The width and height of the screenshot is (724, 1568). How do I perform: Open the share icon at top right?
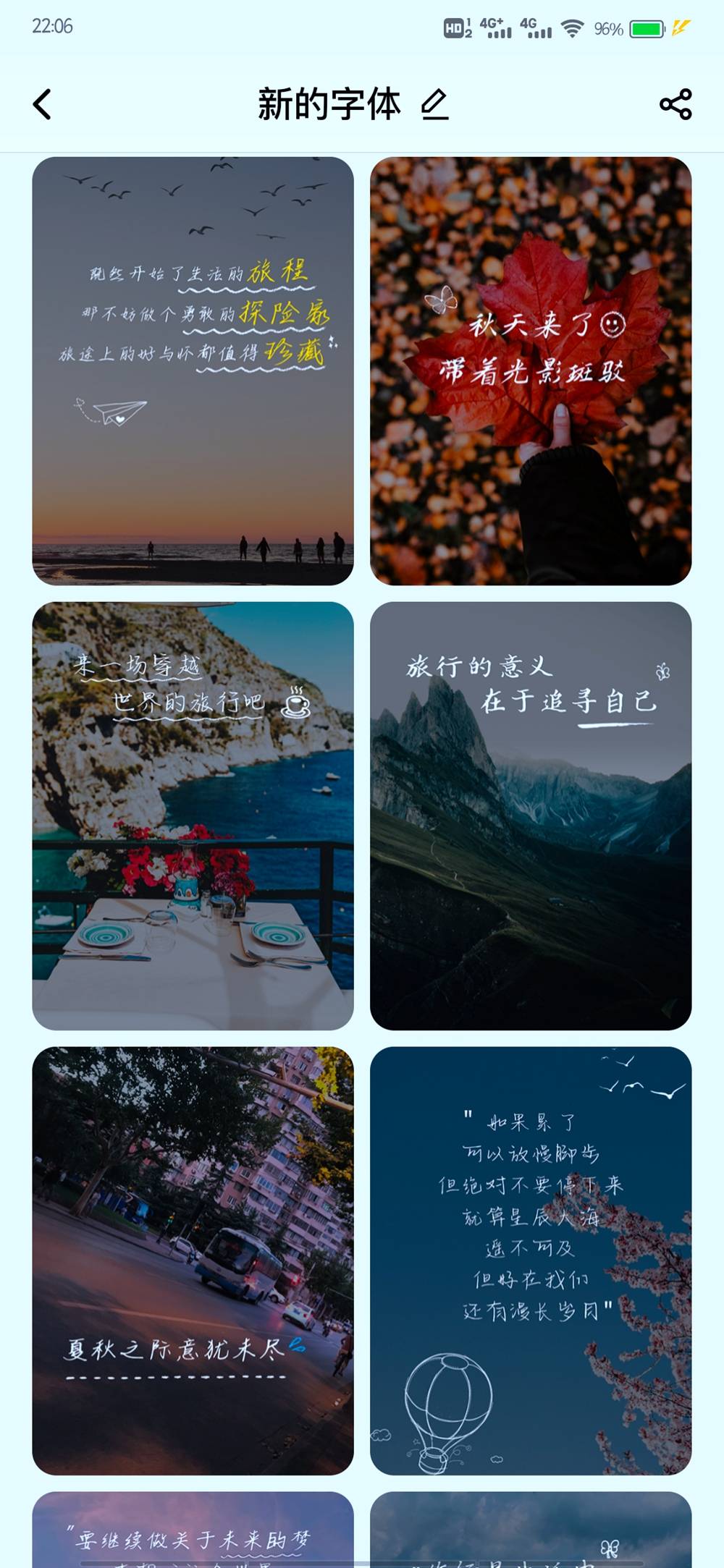point(673,105)
